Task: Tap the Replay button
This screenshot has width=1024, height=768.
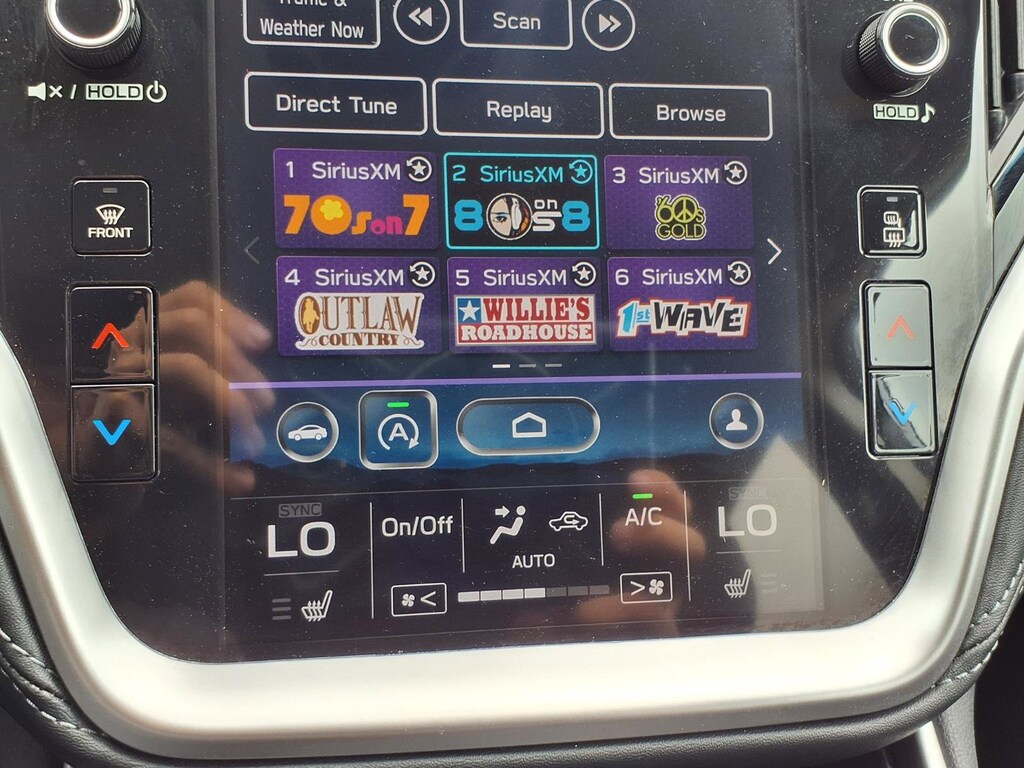Action: pos(518,110)
